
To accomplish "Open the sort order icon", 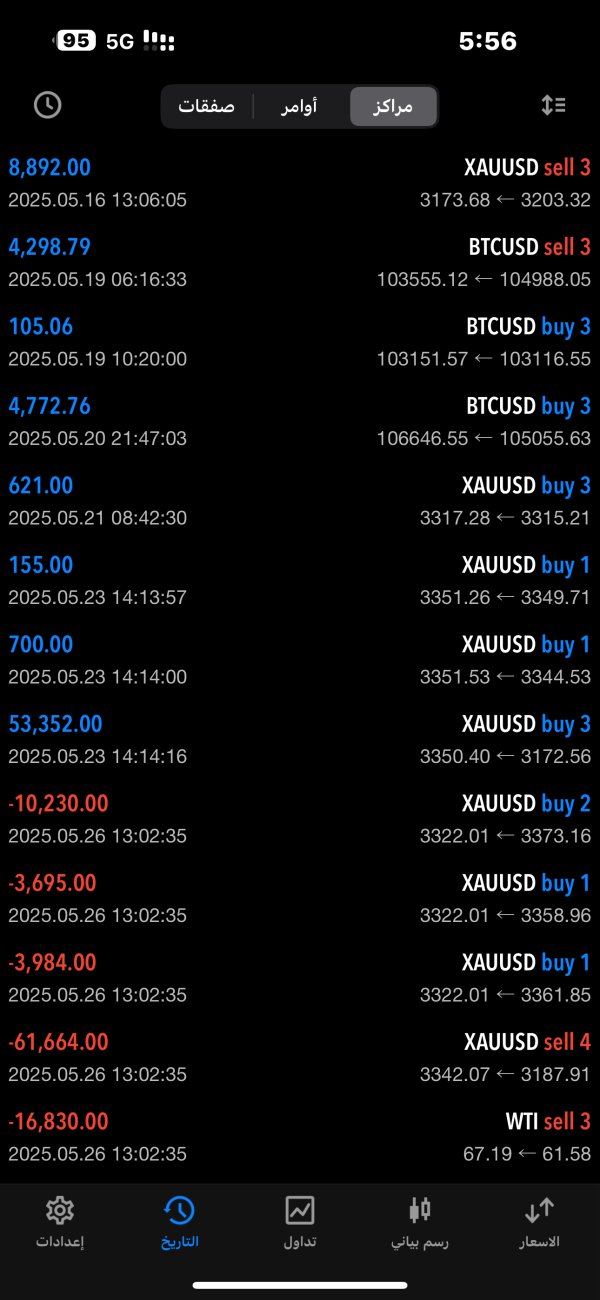I will pyautogui.click(x=553, y=105).
